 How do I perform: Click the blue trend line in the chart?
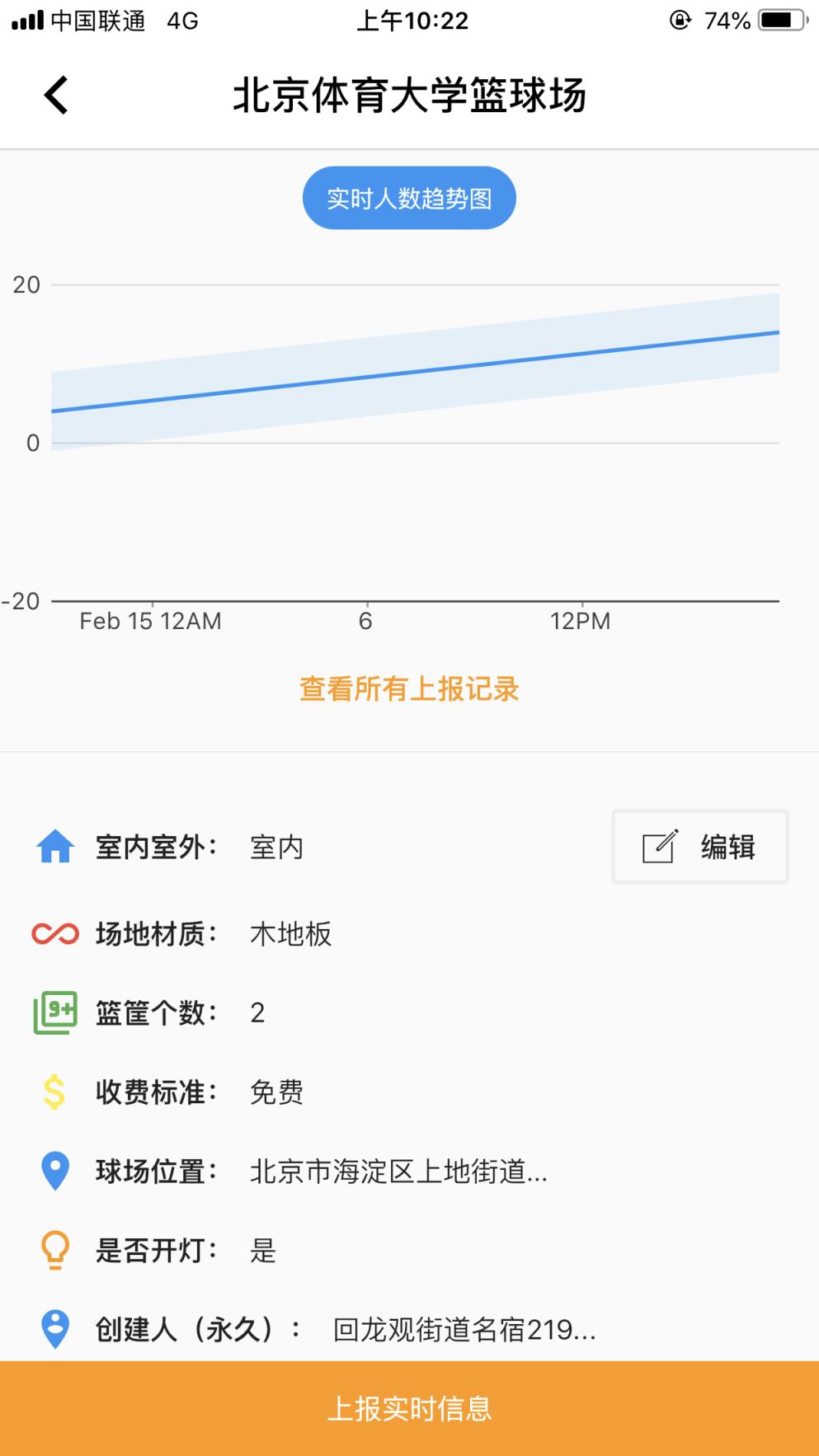click(x=412, y=372)
